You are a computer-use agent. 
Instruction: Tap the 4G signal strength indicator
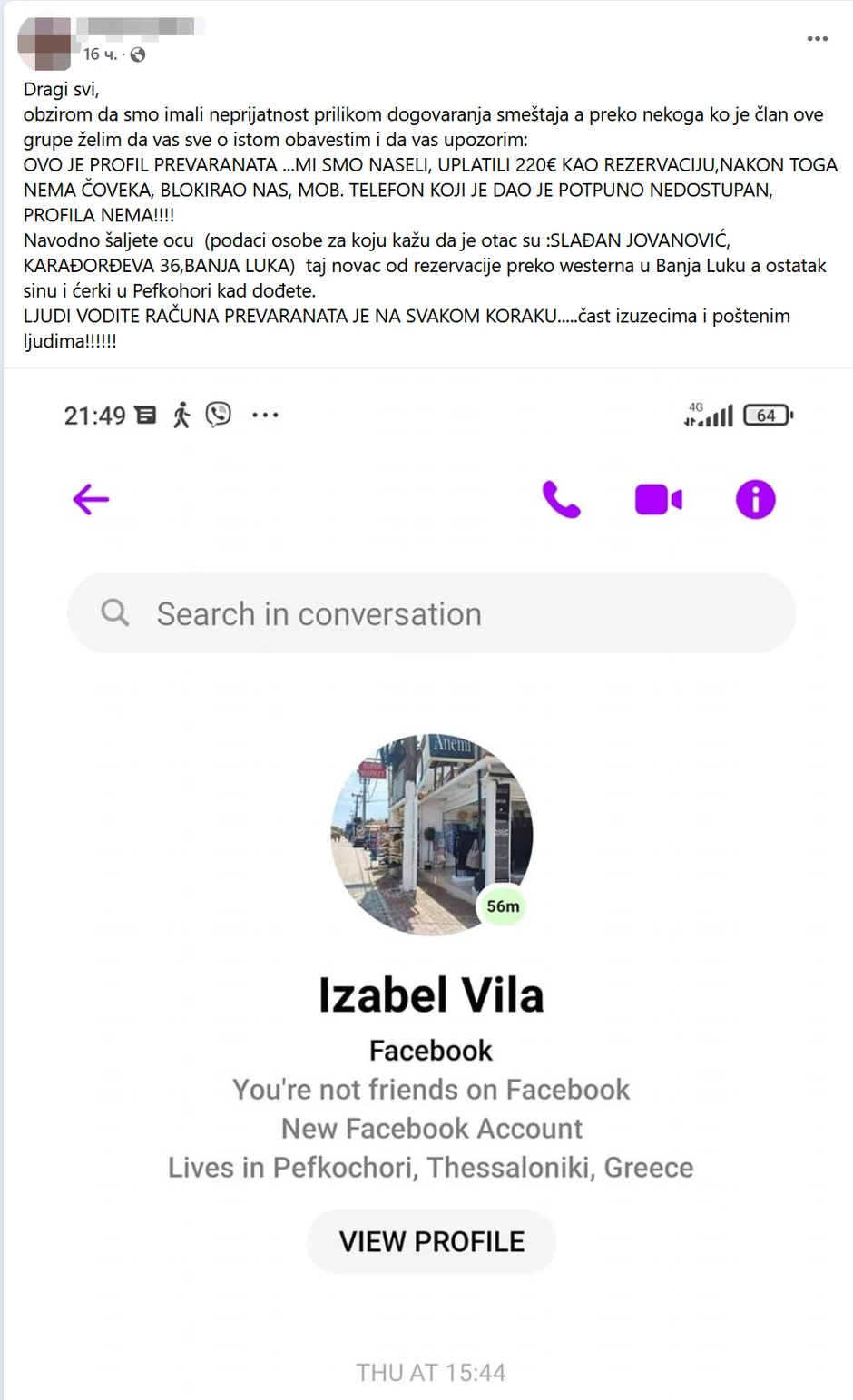coord(711,415)
